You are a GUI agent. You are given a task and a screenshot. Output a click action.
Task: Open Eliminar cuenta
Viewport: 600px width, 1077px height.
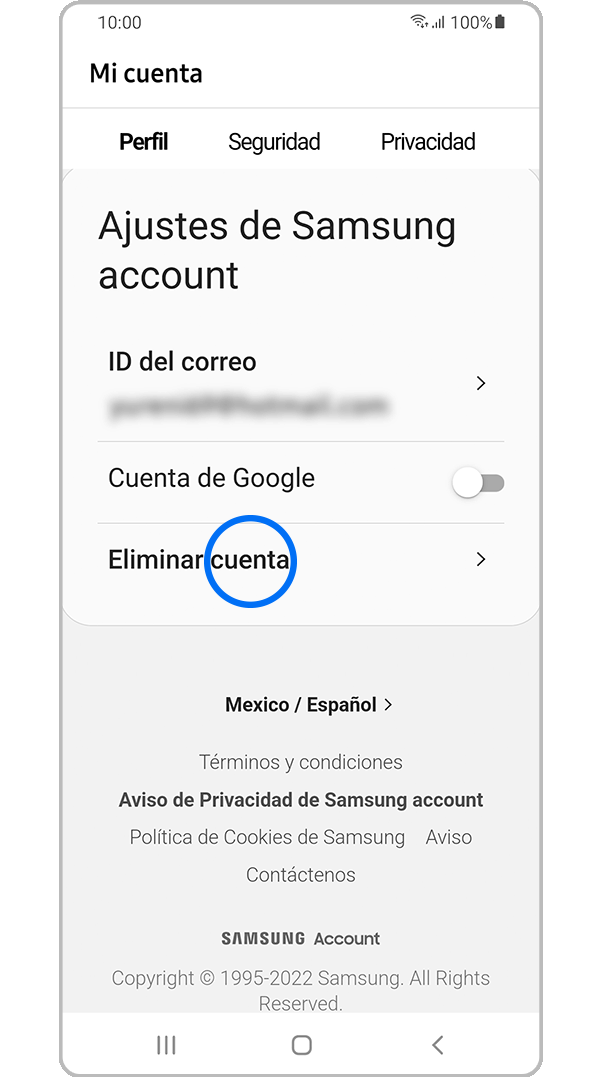pos(300,560)
